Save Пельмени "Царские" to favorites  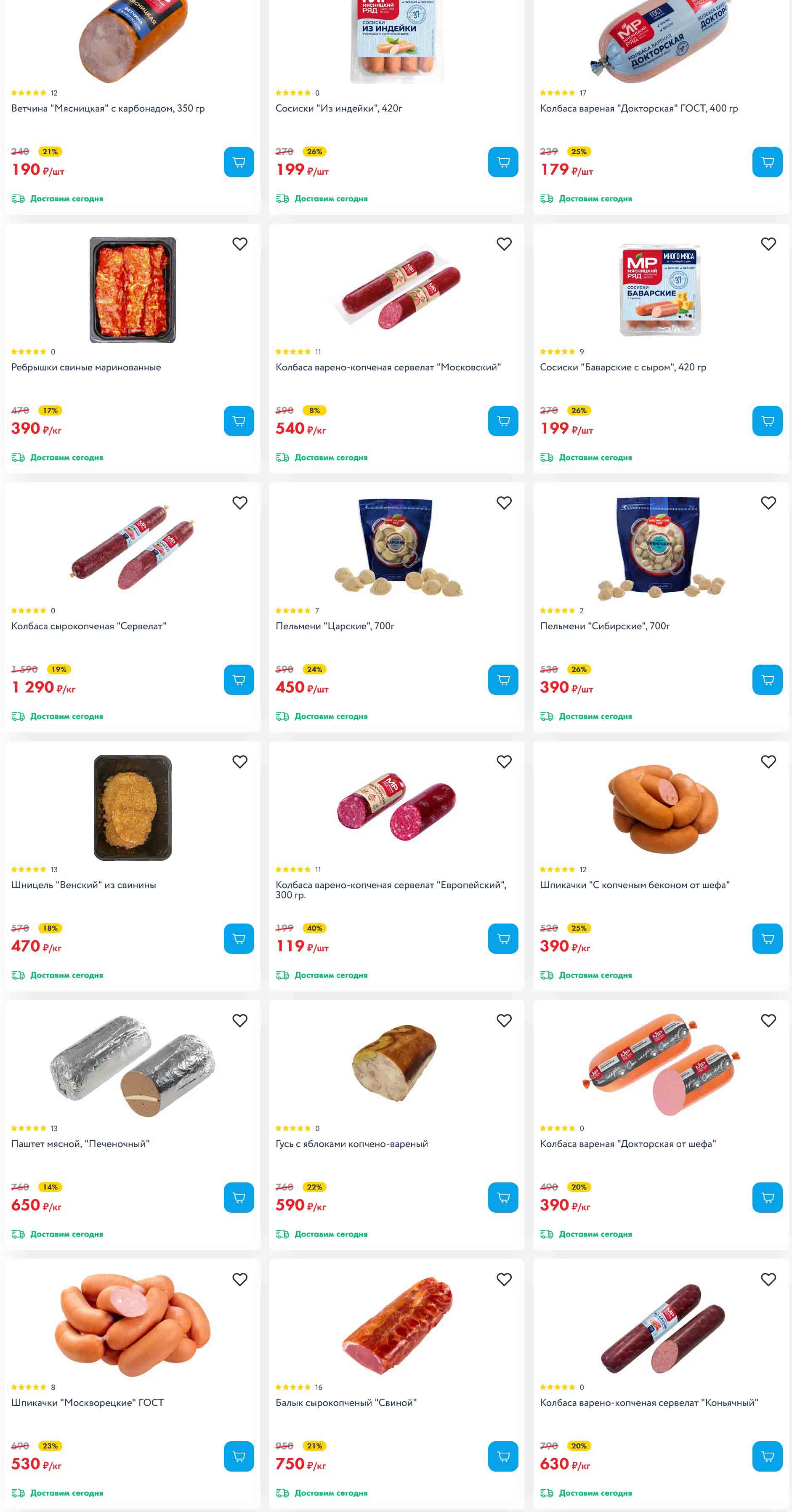tap(504, 503)
